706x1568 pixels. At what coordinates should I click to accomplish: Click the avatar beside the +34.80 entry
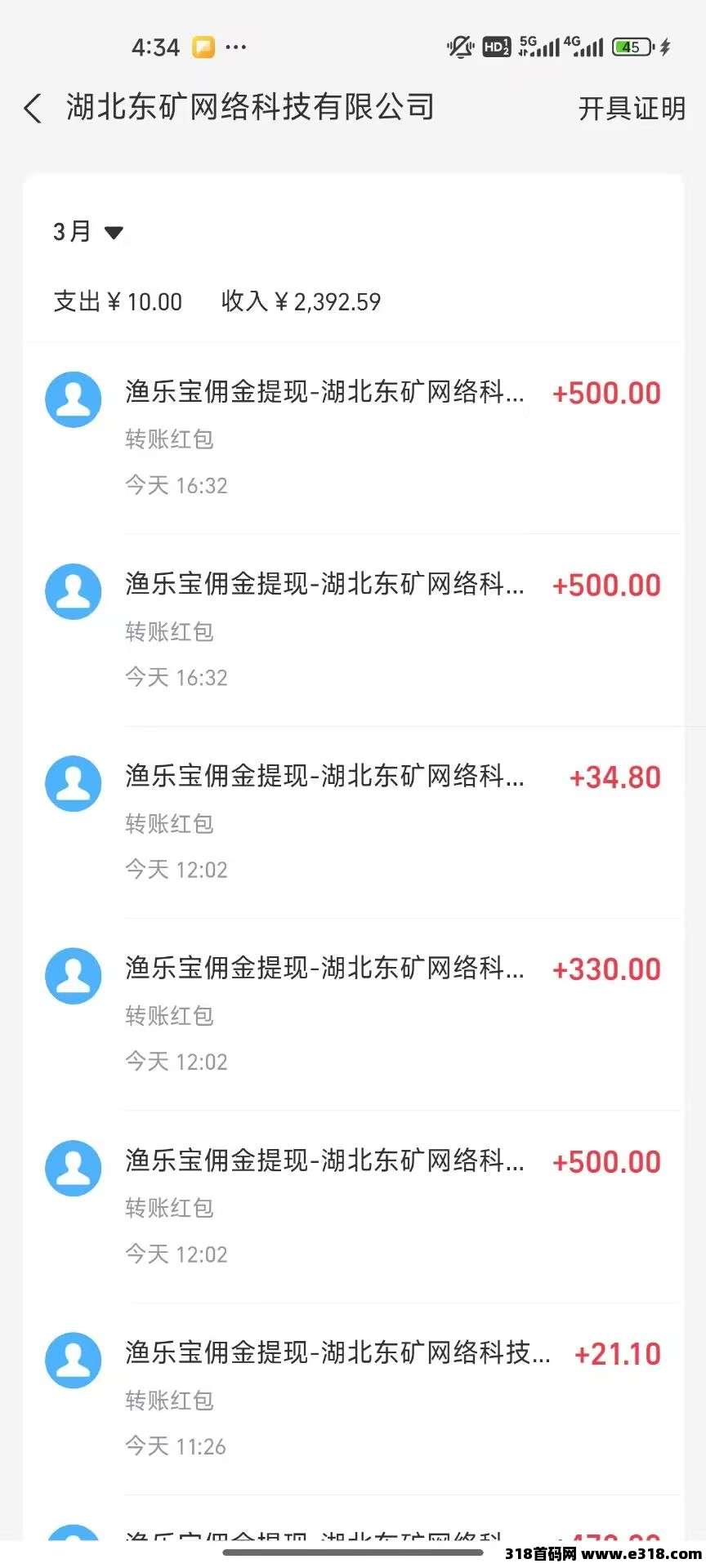point(73,783)
